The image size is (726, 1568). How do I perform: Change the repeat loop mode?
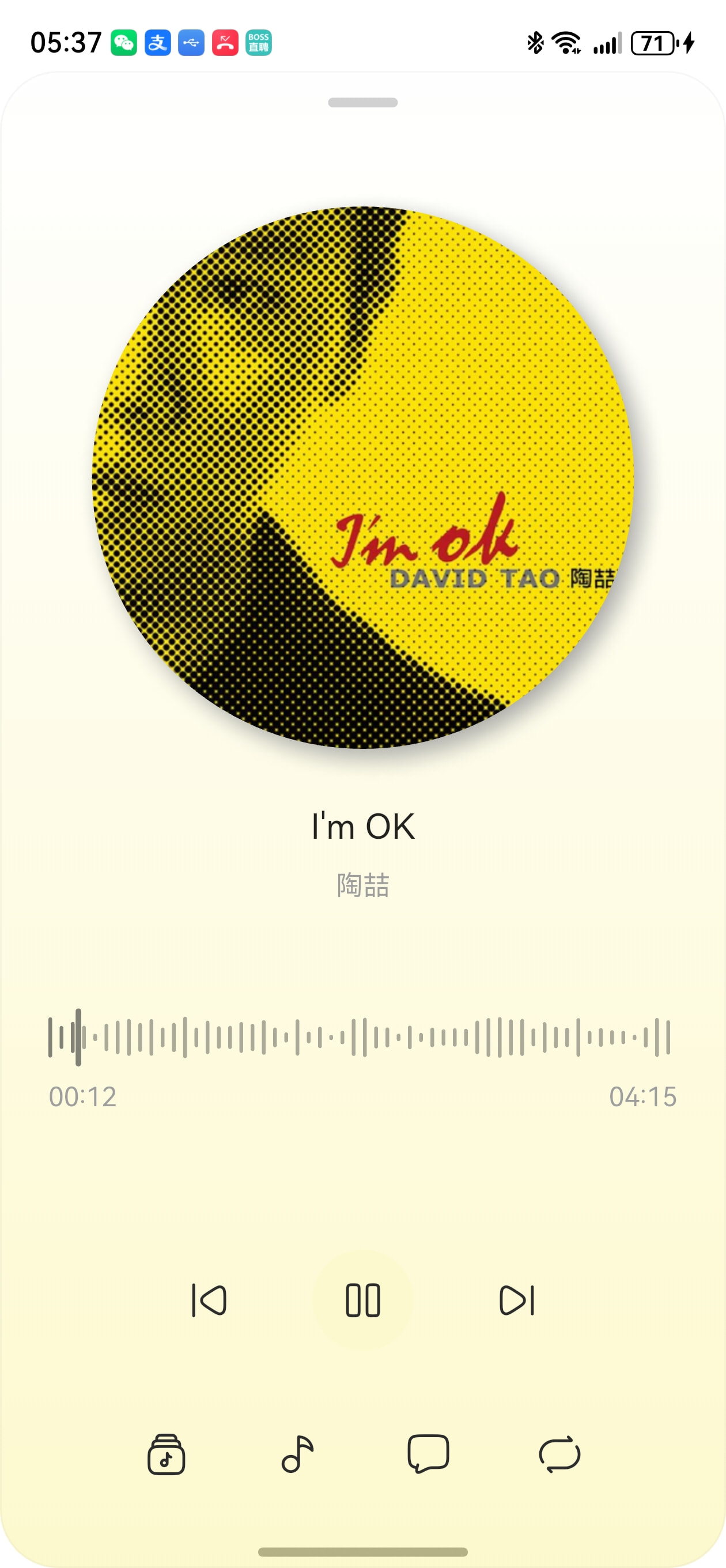560,1454
